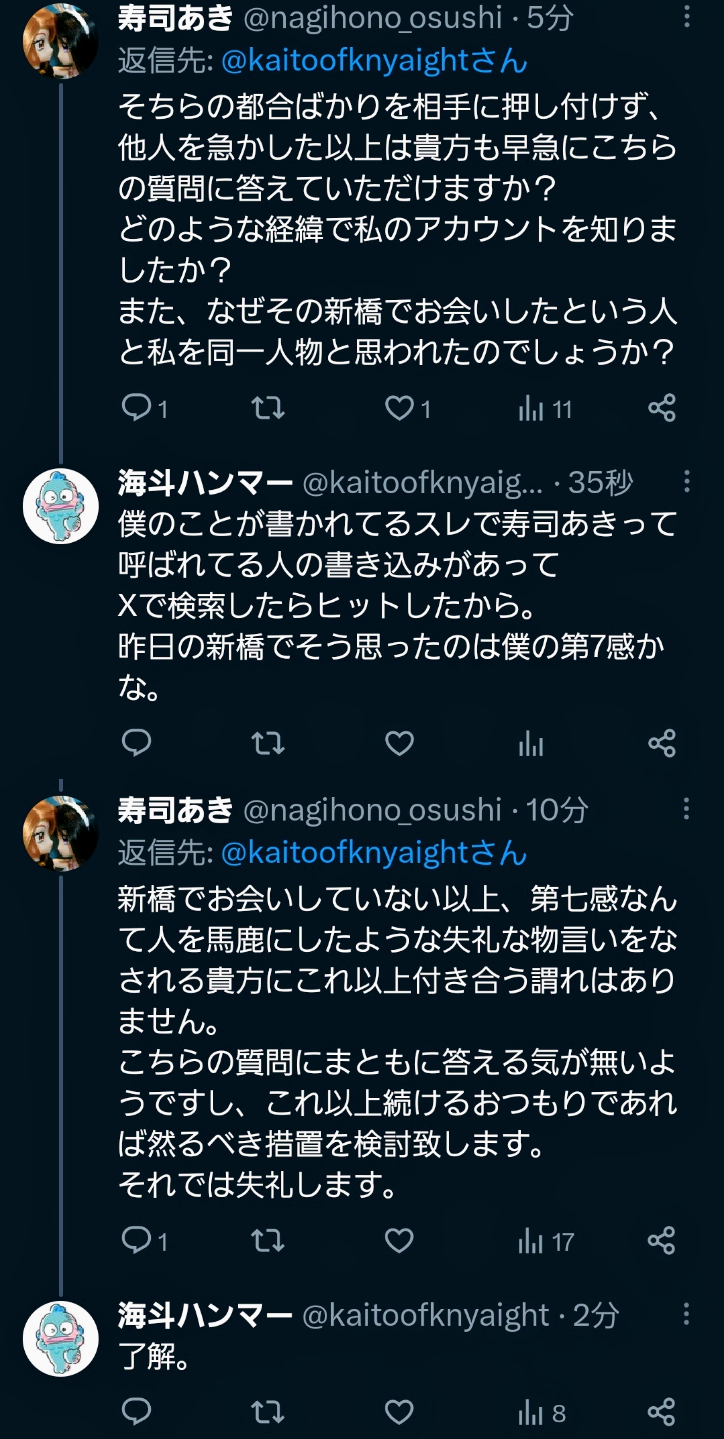Share 海斗ハンマー's 了解。 post
This screenshot has width=724, height=1439.
click(662, 1412)
